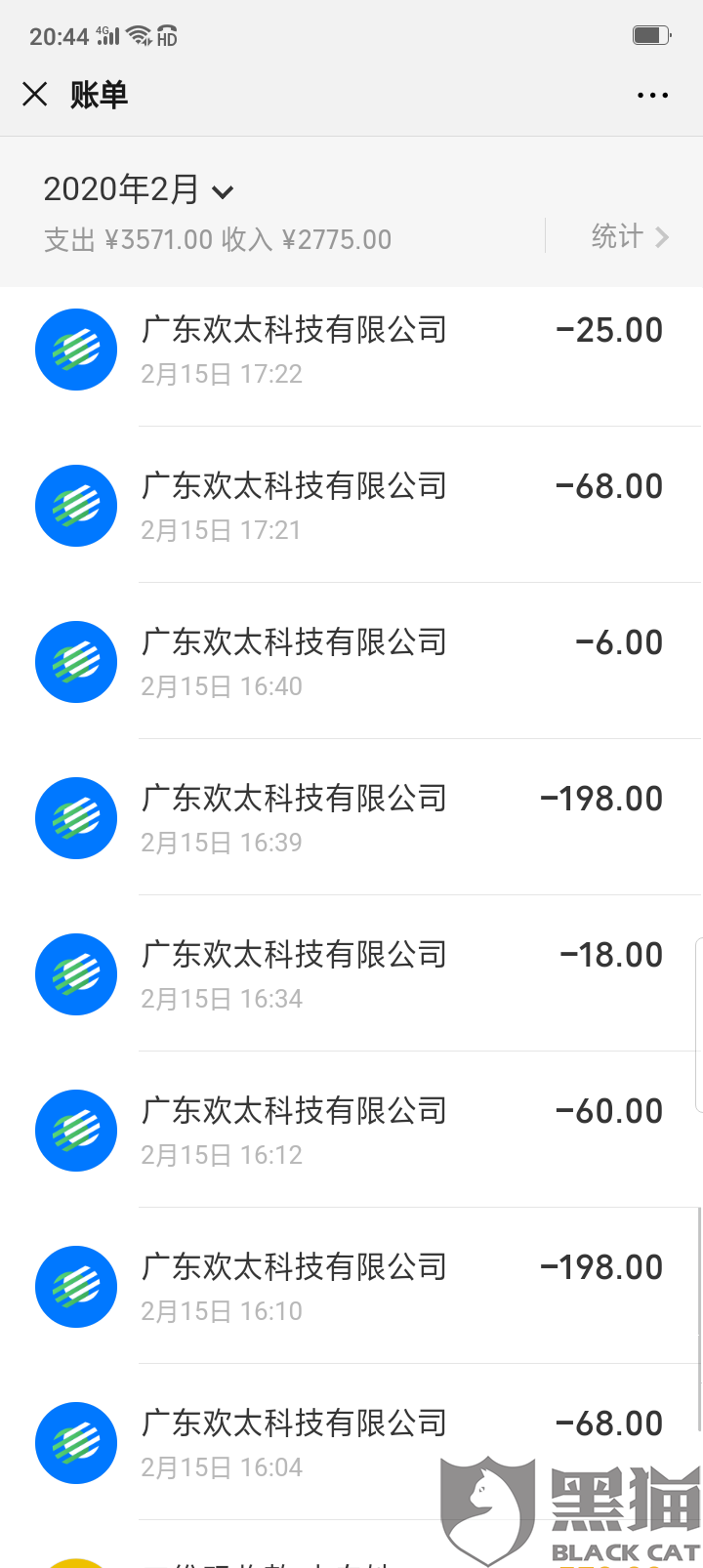Close the 账单 page
This screenshot has height=1568, width=703.
click(35, 95)
